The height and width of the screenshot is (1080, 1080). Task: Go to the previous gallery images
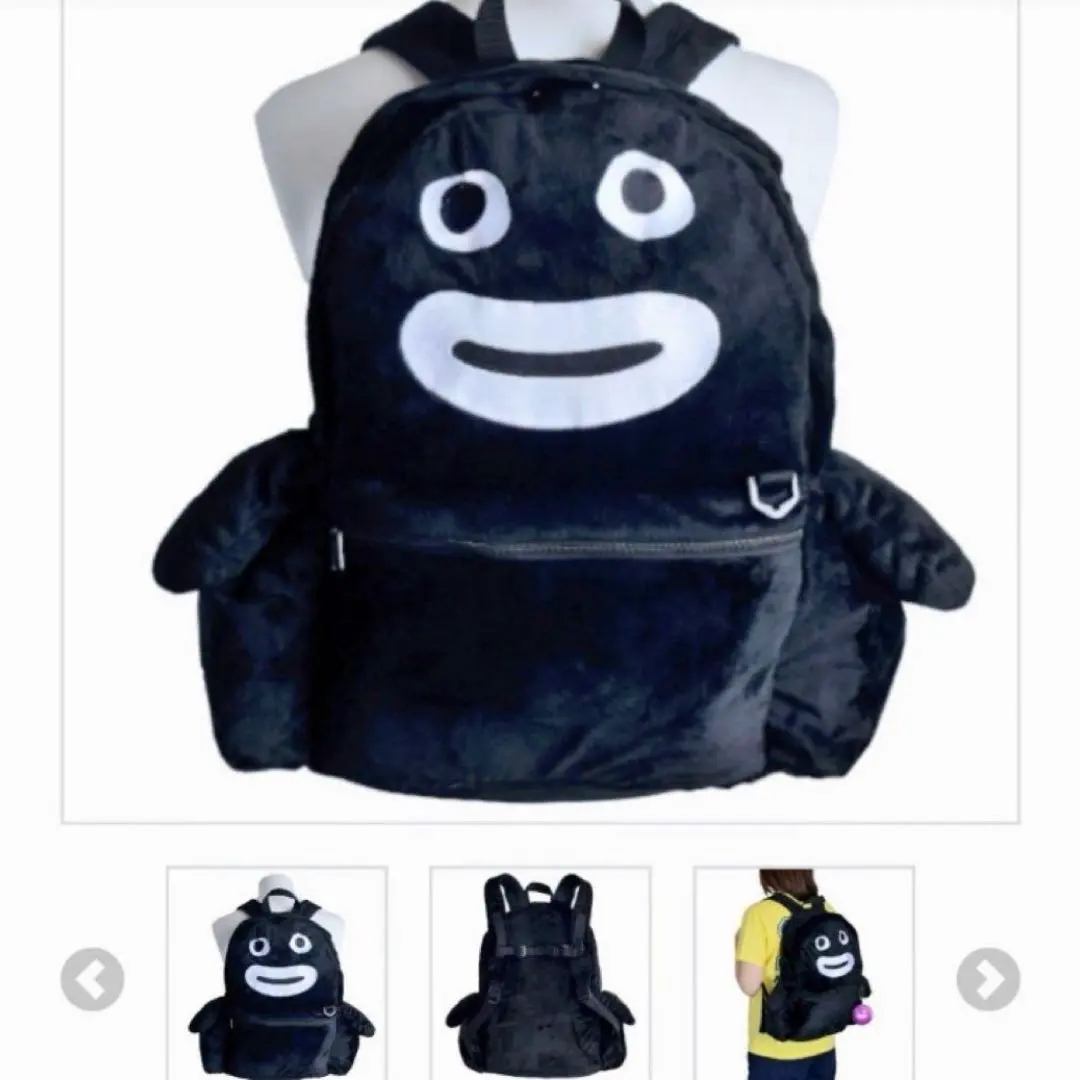(92, 979)
